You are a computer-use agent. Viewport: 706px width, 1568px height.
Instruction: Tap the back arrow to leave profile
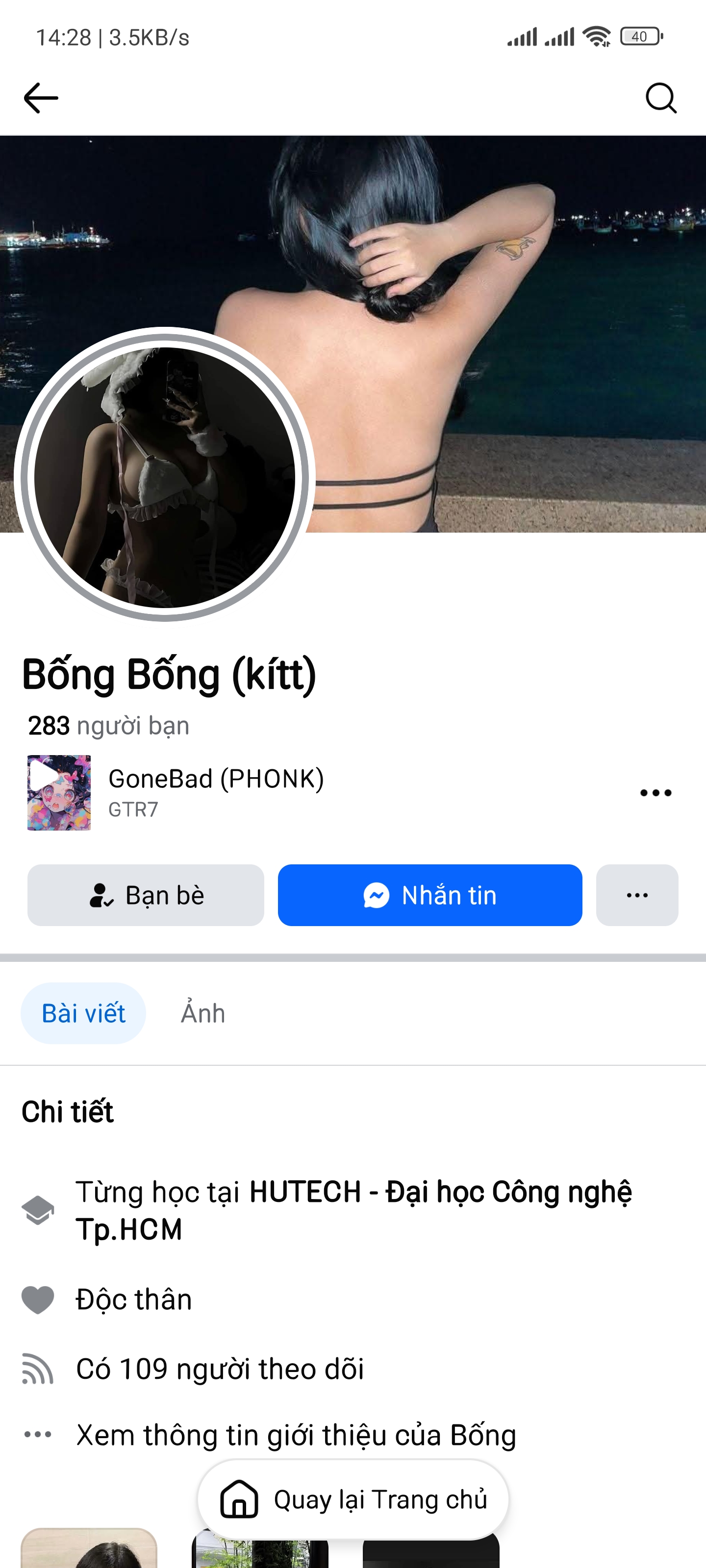pyautogui.click(x=40, y=98)
